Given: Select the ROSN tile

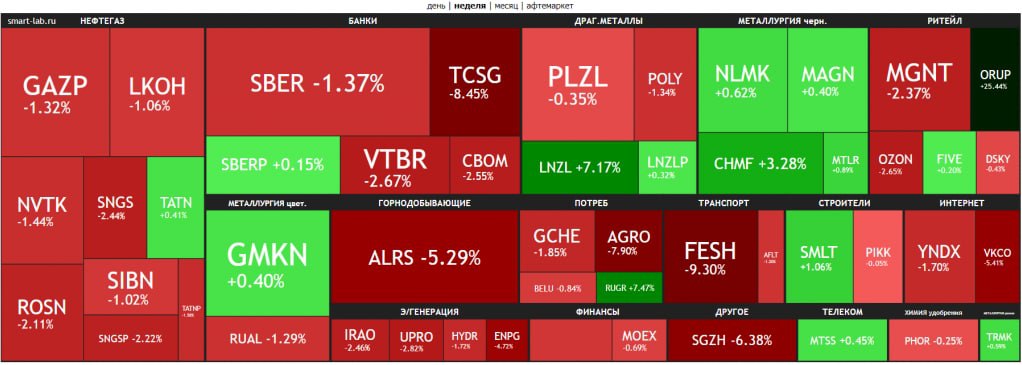Looking at the screenshot, I should (42, 313).
